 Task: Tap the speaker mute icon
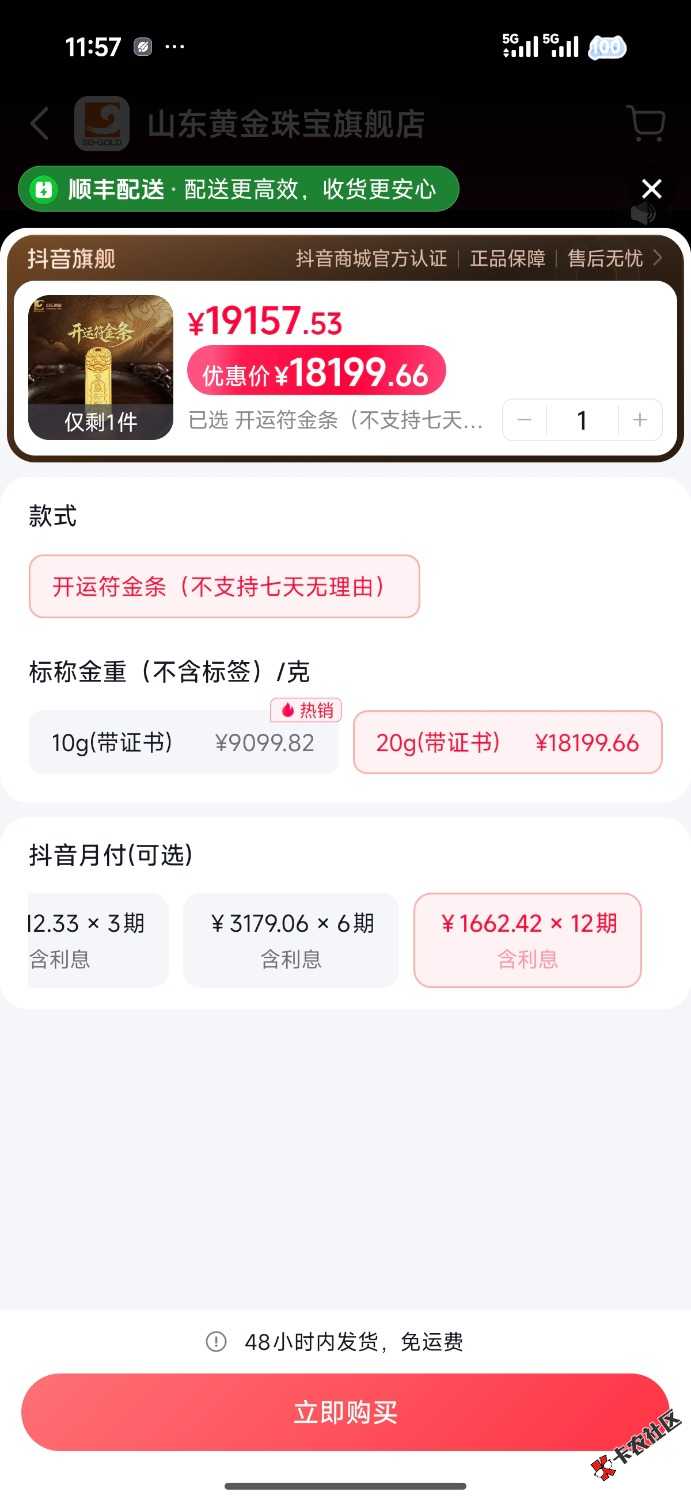coord(644,213)
